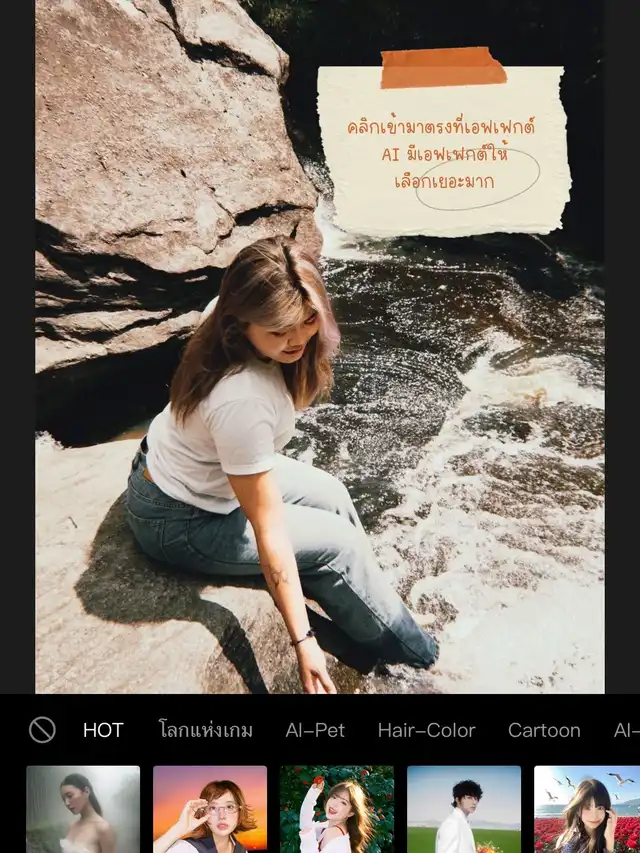The height and width of the screenshot is (853, 640).
Task: Switch to the HOT effects tab
Action: [x=103, y=730]
